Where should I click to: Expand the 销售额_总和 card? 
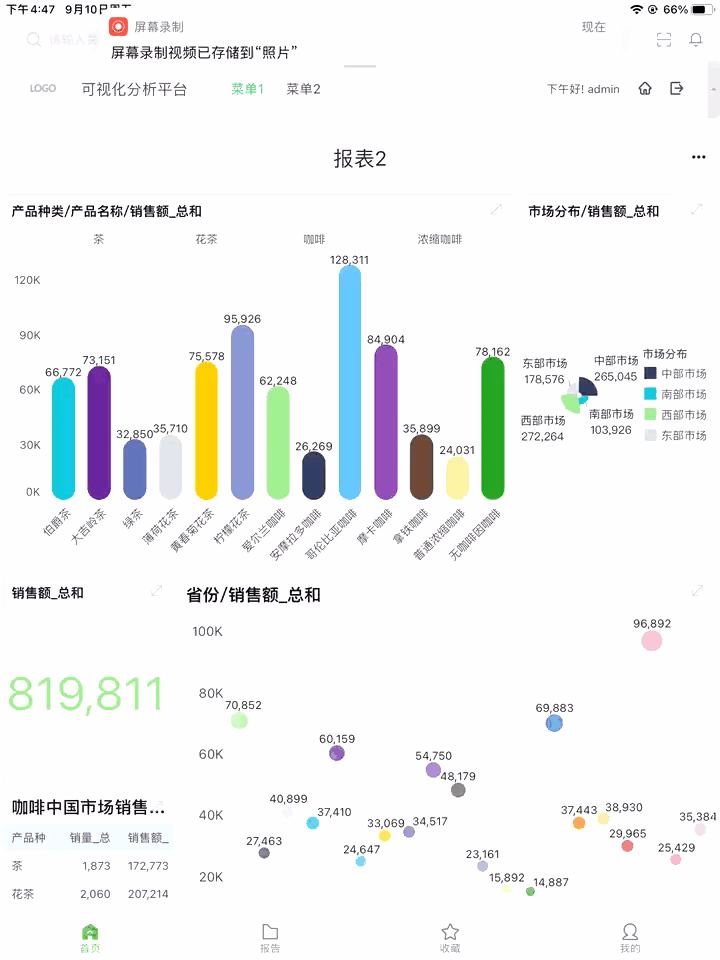[156, 592]
